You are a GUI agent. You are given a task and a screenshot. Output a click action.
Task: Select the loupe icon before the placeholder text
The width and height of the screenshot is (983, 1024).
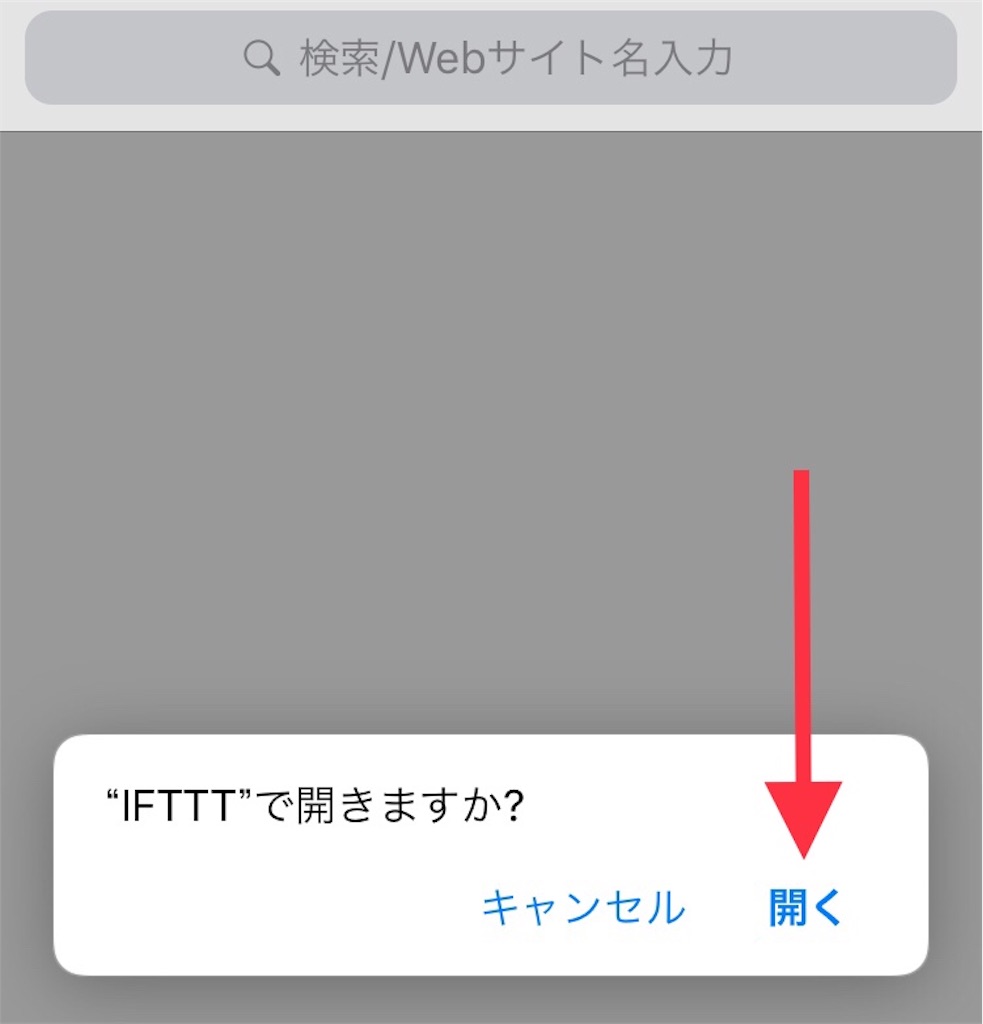point(262,58)
